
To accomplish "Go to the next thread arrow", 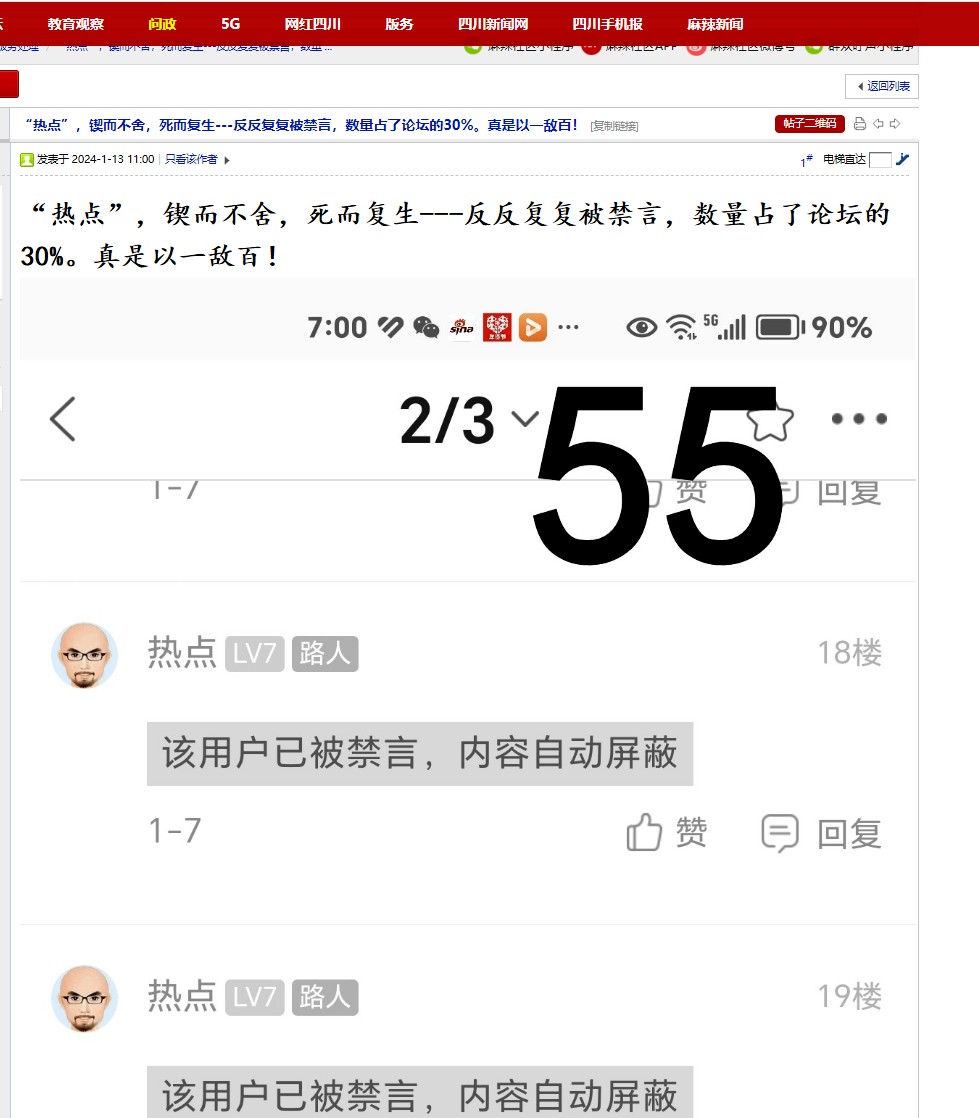I will coord(895,124).
